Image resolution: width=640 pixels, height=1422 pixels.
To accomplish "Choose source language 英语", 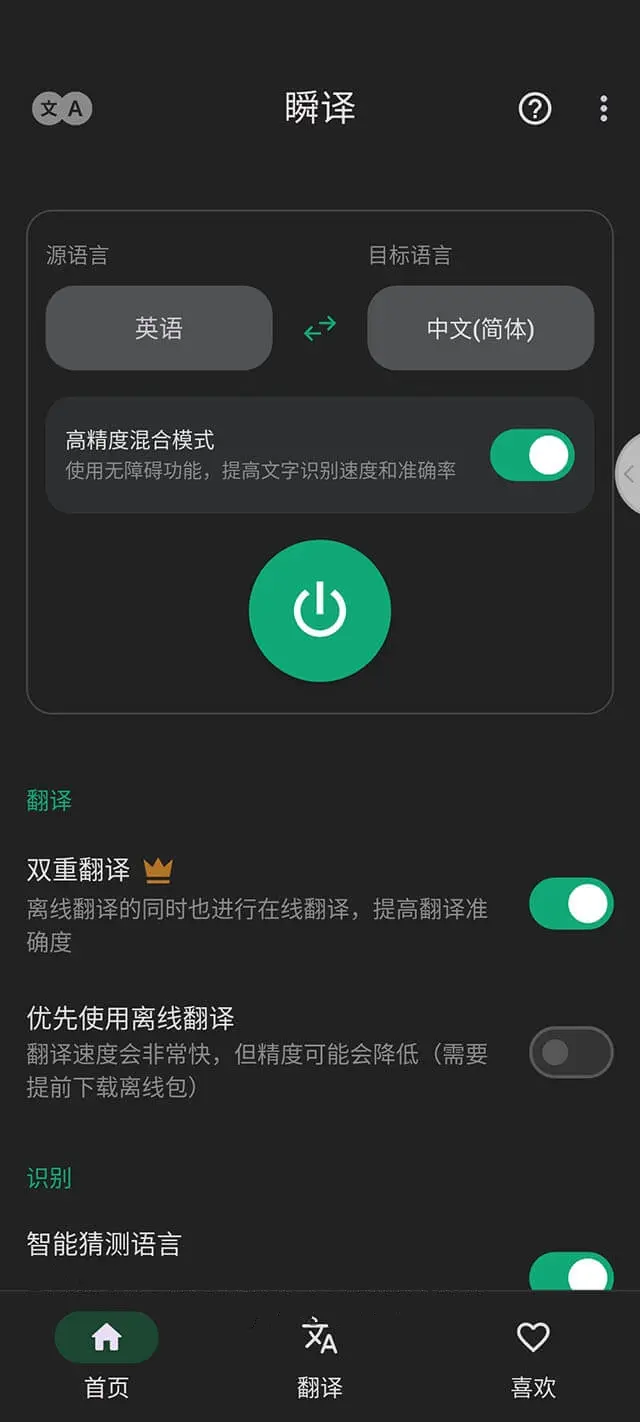I will point(159,328).
